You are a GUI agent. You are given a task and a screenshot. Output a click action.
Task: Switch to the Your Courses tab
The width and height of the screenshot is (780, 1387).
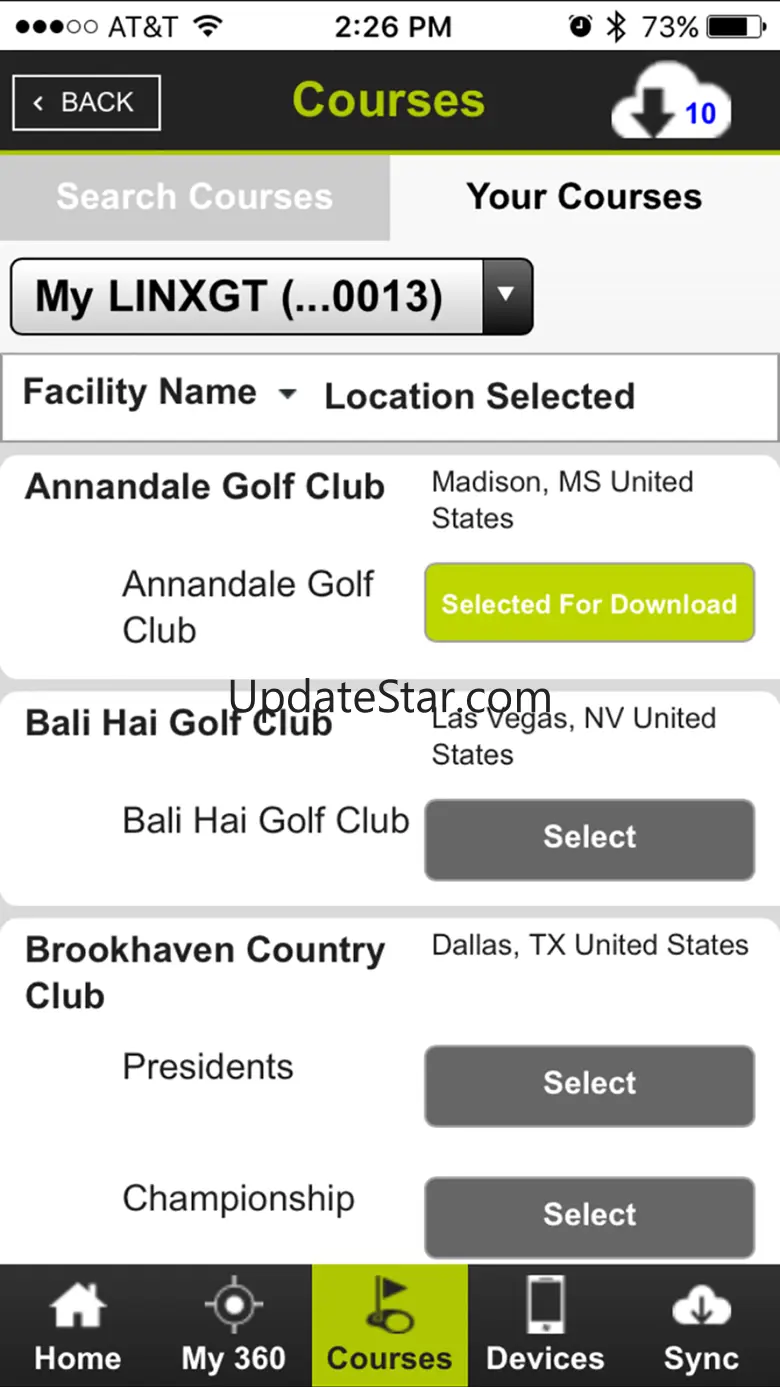pos(584,197)
